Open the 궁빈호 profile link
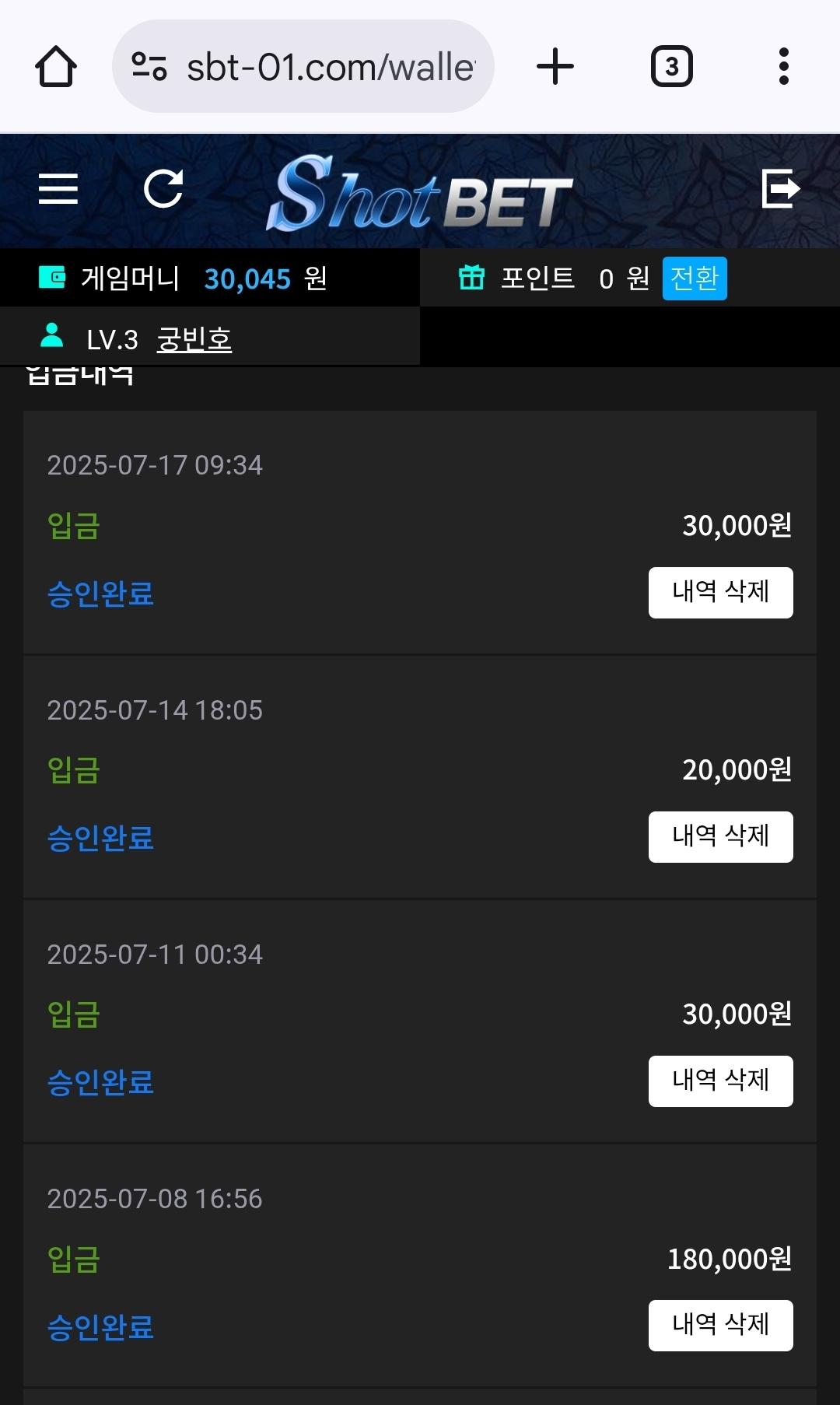 pos(194,339)
